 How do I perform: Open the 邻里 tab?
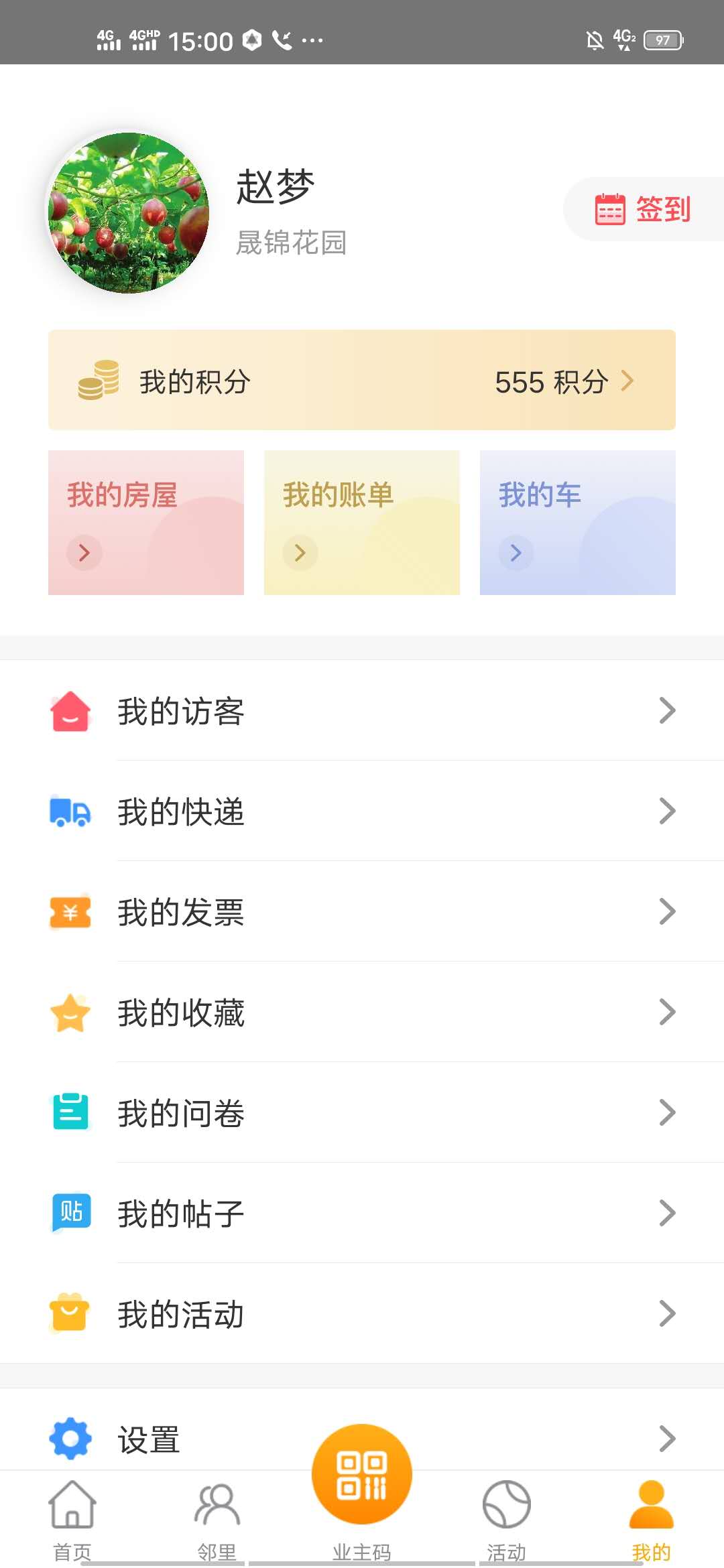[216, 1521]
